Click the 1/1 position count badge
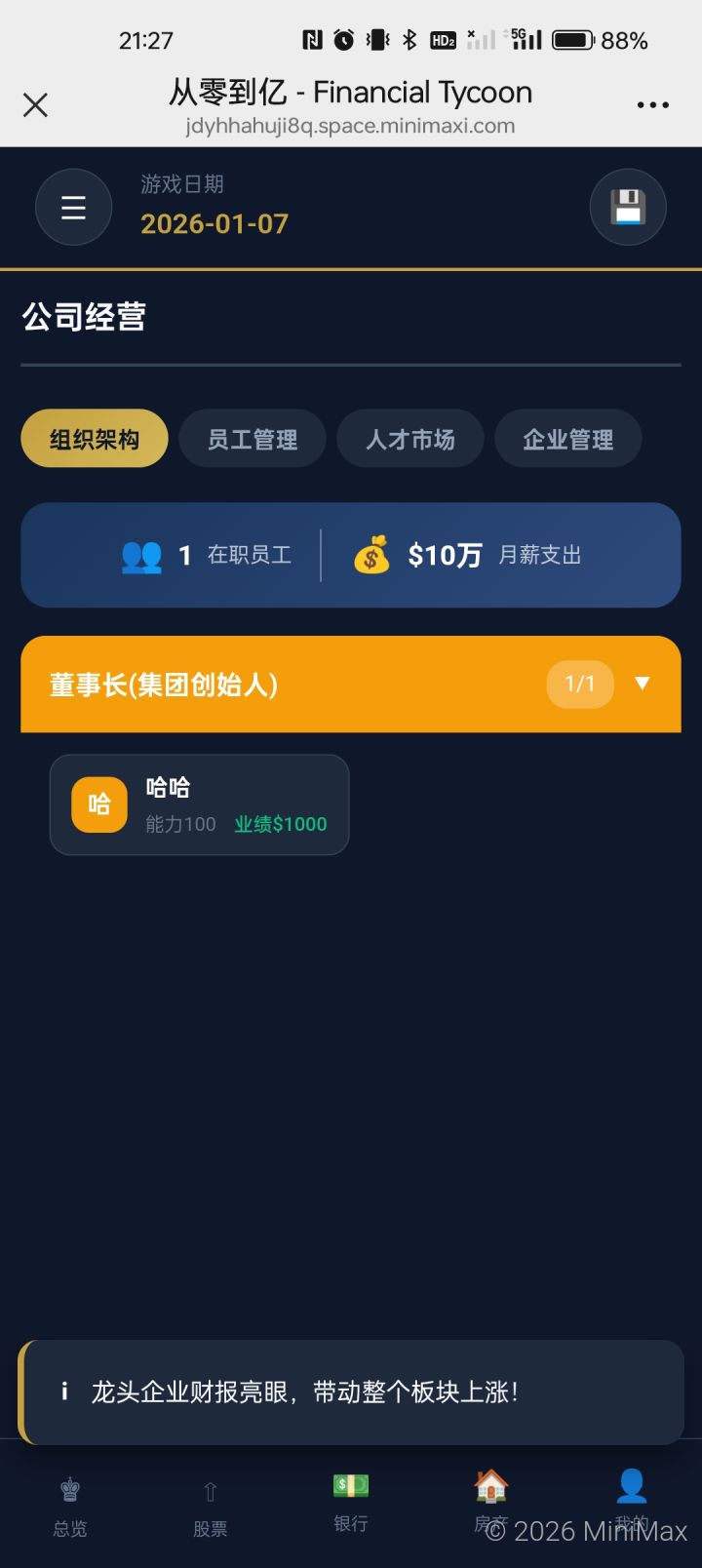This screenshot has width=702, height=1568. click(x=580, y=684)
